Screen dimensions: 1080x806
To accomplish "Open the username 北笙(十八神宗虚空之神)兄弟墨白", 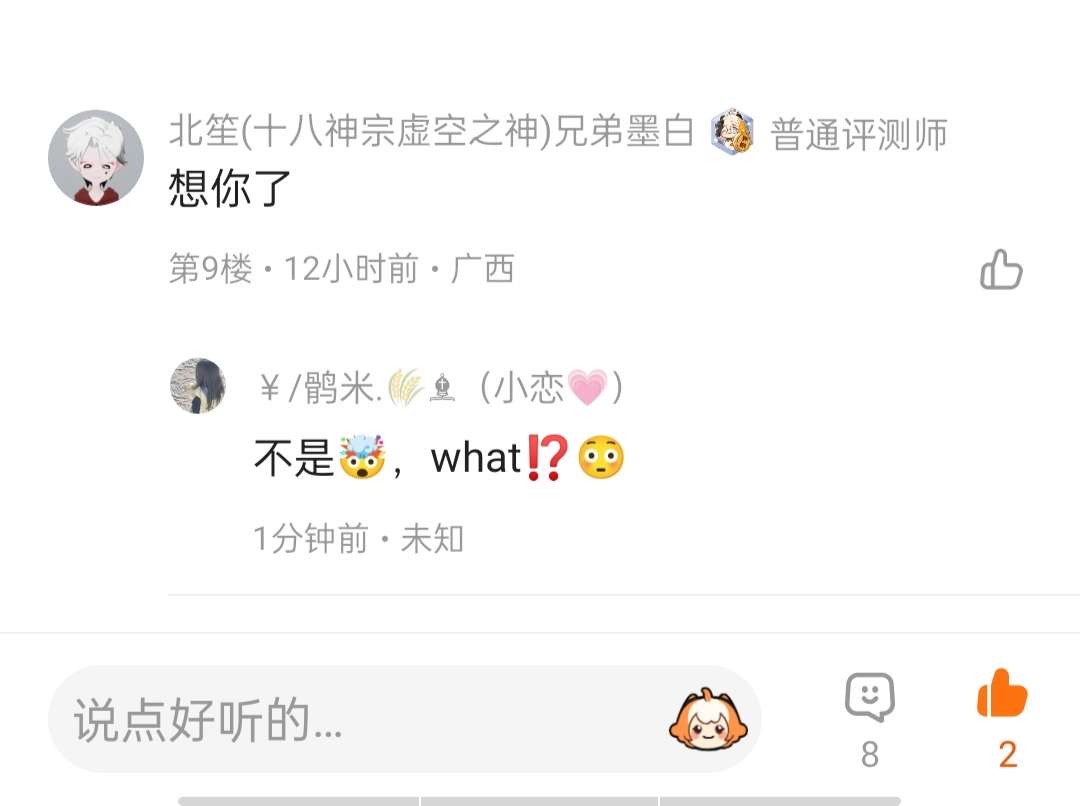I will (432, 133).
